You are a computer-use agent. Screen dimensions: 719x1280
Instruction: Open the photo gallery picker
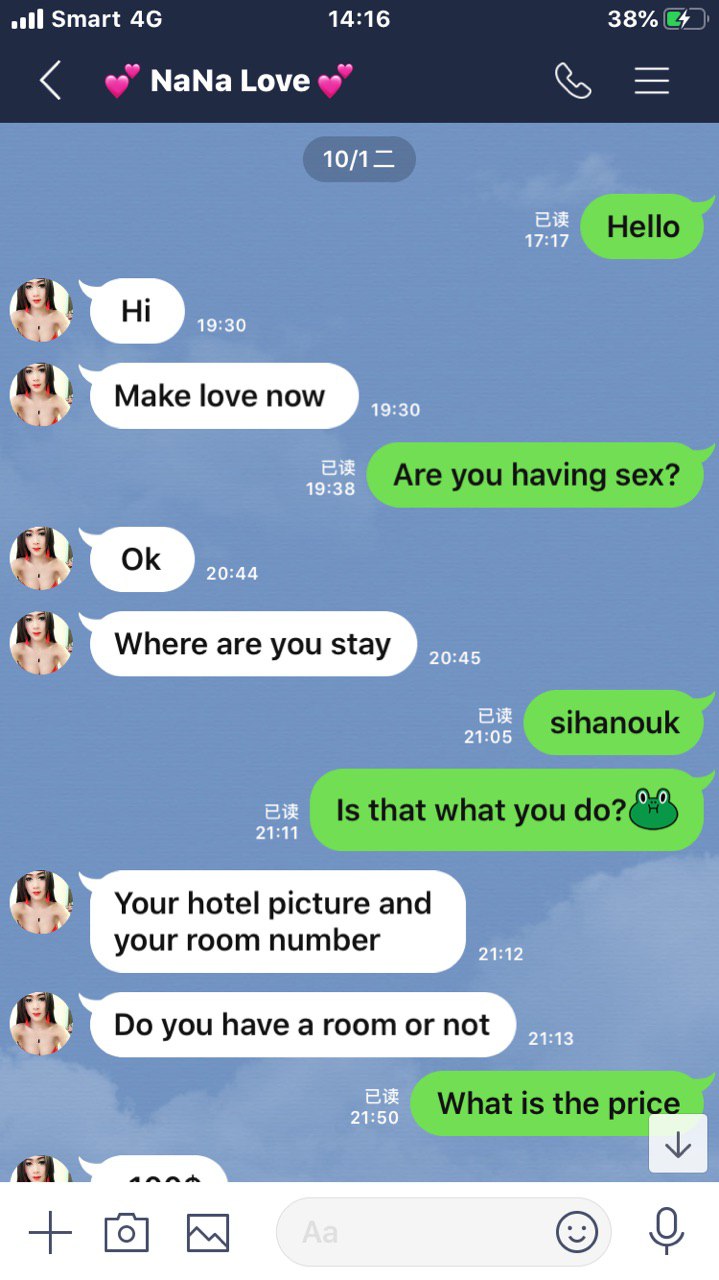[208, 1232]
